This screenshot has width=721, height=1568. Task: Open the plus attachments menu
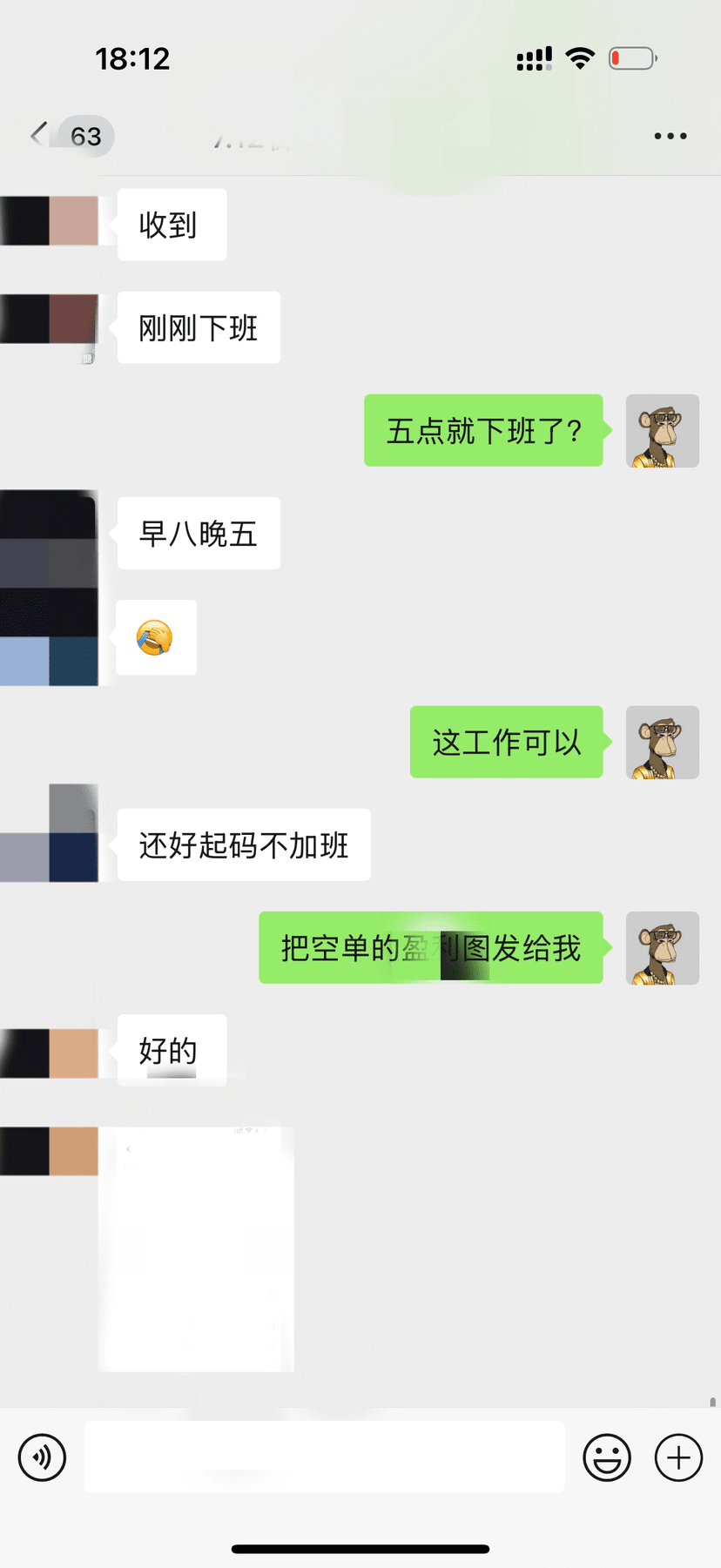coord(678,1457)
